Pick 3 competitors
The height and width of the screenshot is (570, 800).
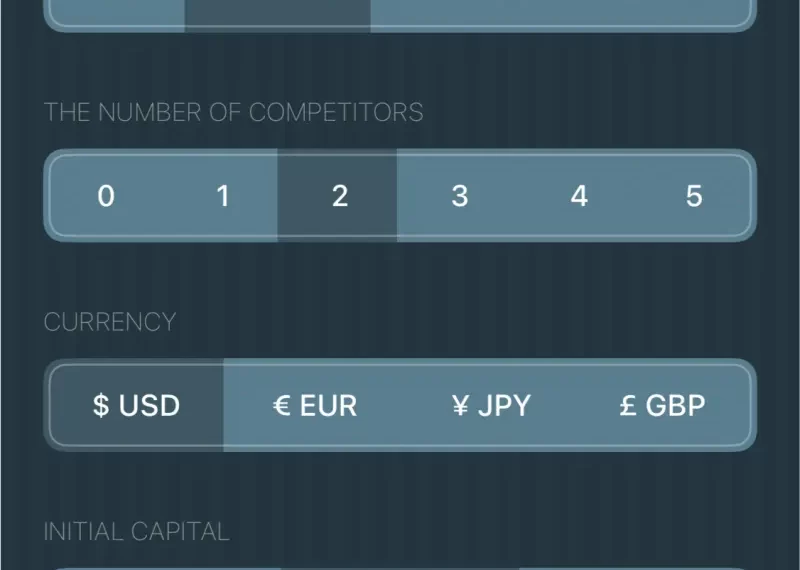pos(459,196)
